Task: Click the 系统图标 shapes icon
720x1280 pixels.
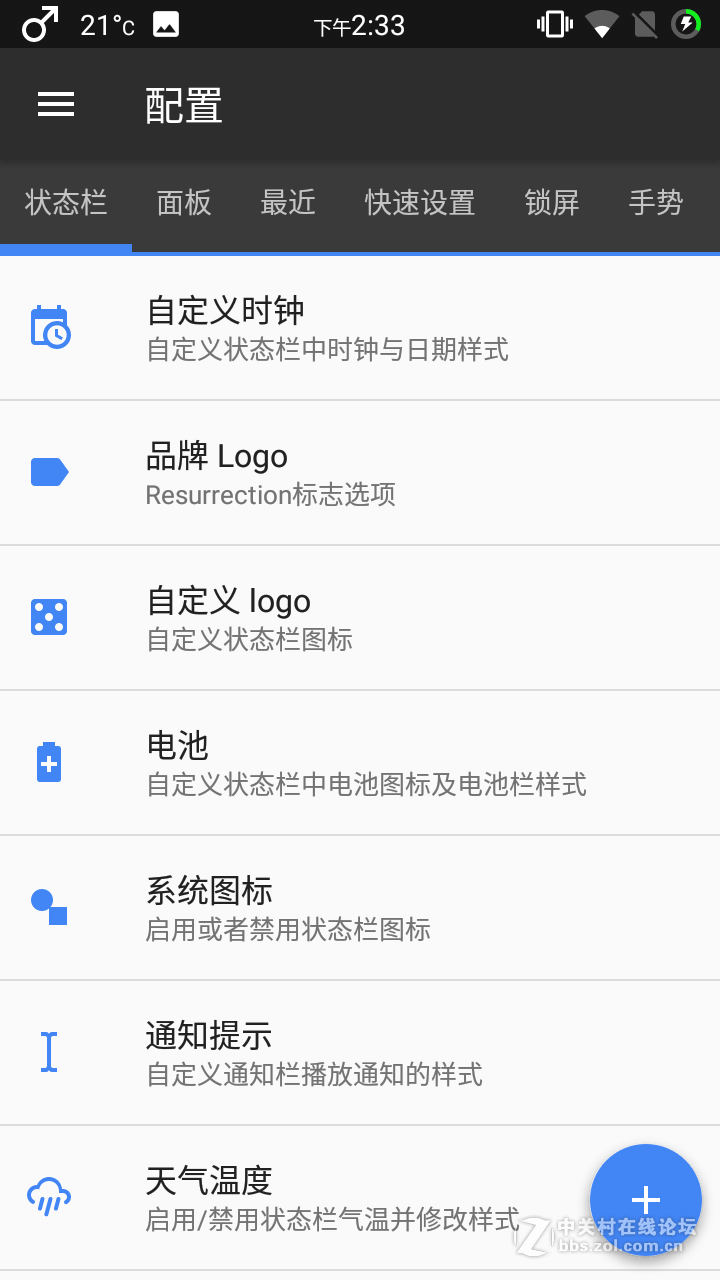Action: [49, 906]
